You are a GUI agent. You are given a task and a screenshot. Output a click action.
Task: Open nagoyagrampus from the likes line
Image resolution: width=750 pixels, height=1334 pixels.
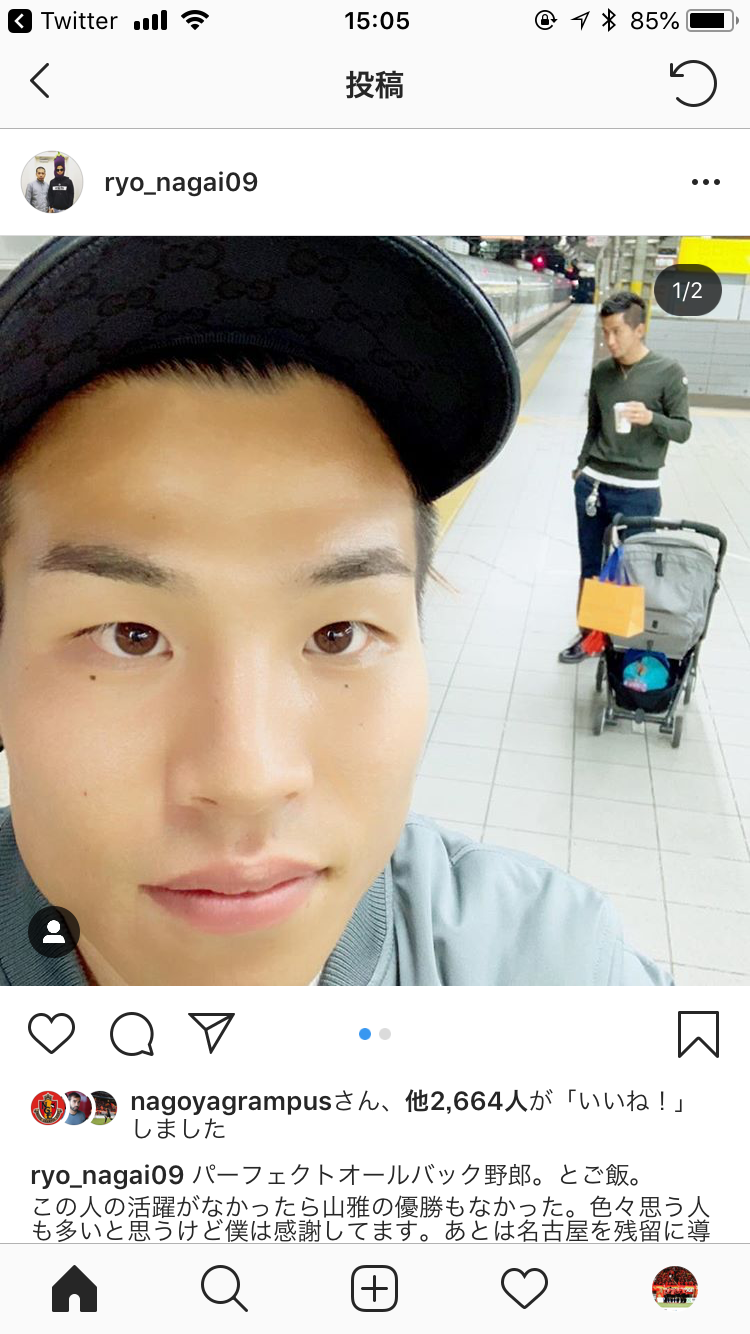231,1102
